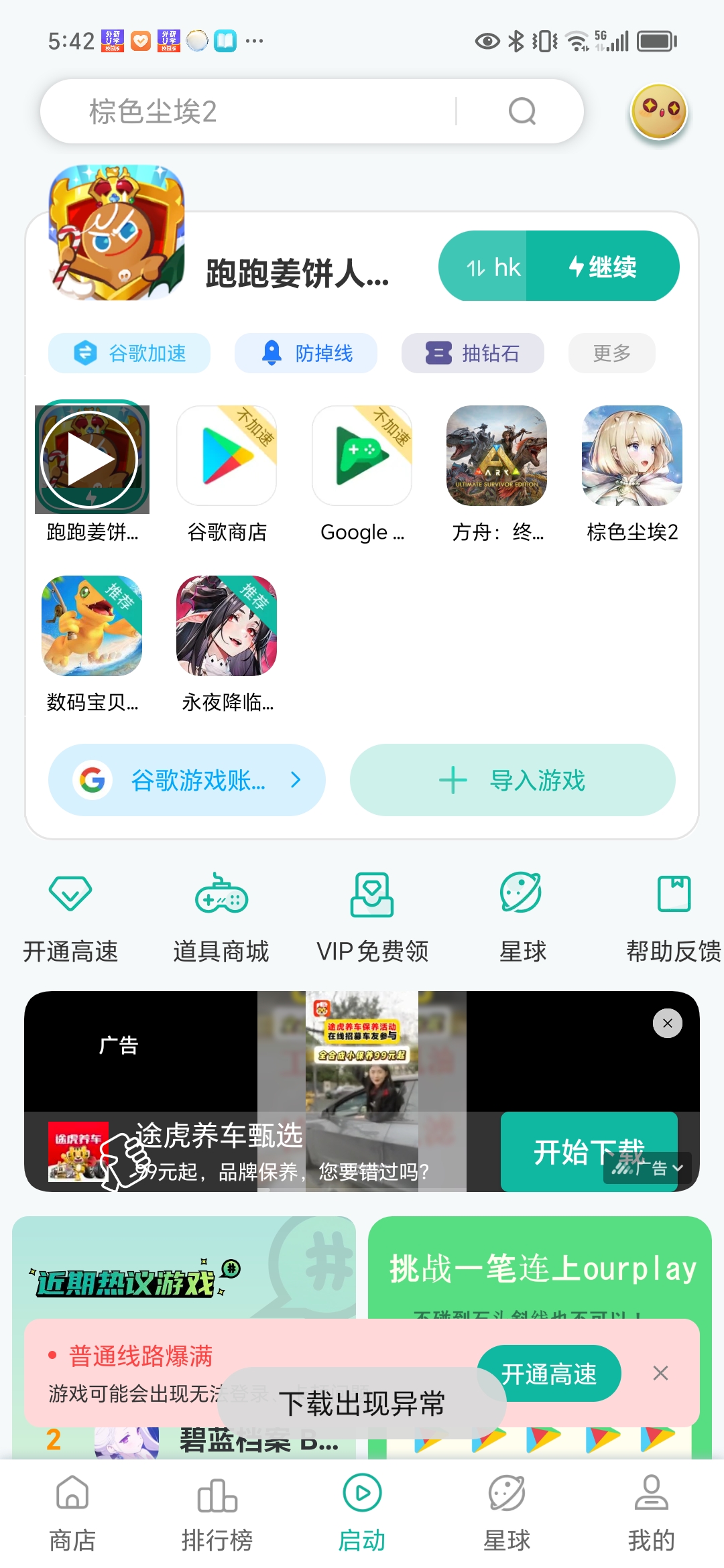
Task: Tap the search magnifier icon
Action: pyautogui.click(x=522, y=111)
